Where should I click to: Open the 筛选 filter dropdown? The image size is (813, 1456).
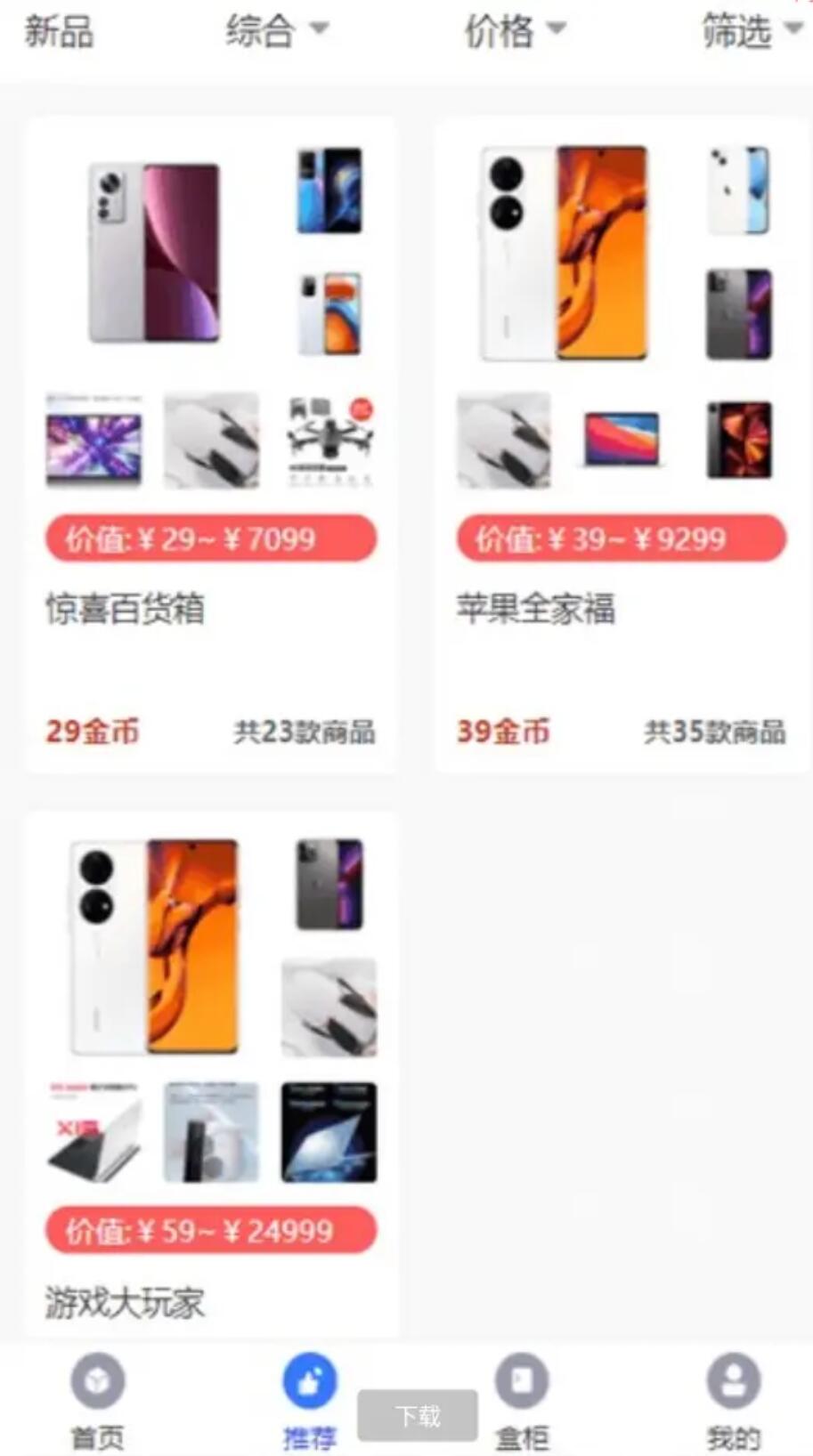(x=753, y=31)
